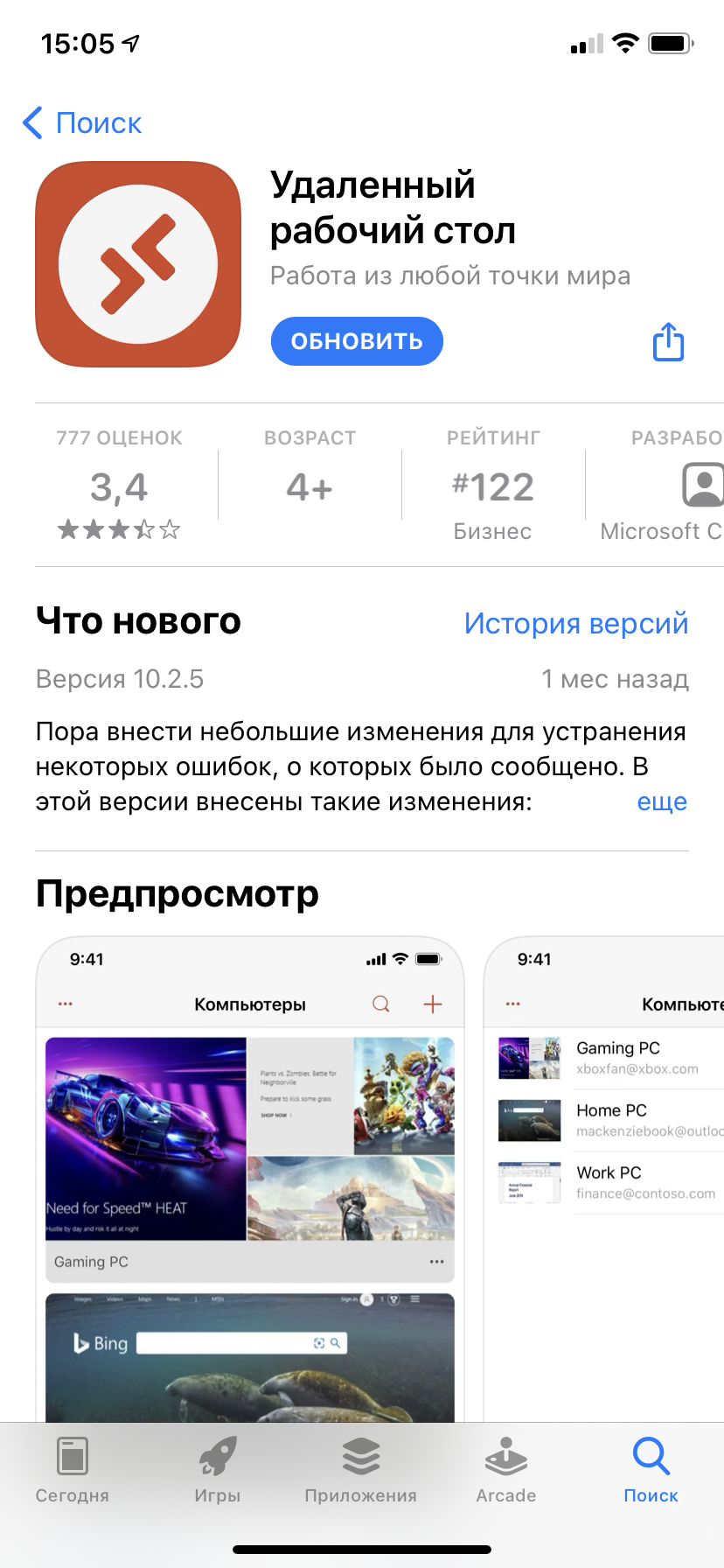Image resolution: width=724 pixels, height=1568 pixels.
Task: Open История версий link
Action: tap(575, 623)
